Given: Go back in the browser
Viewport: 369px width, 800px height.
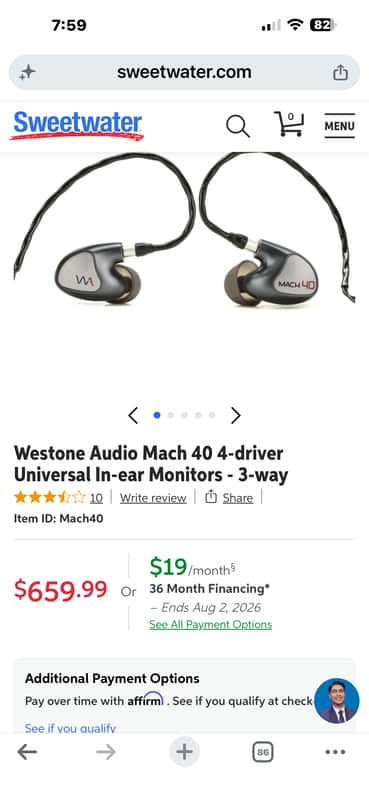Looking at the screenshot, I should 27,752.
